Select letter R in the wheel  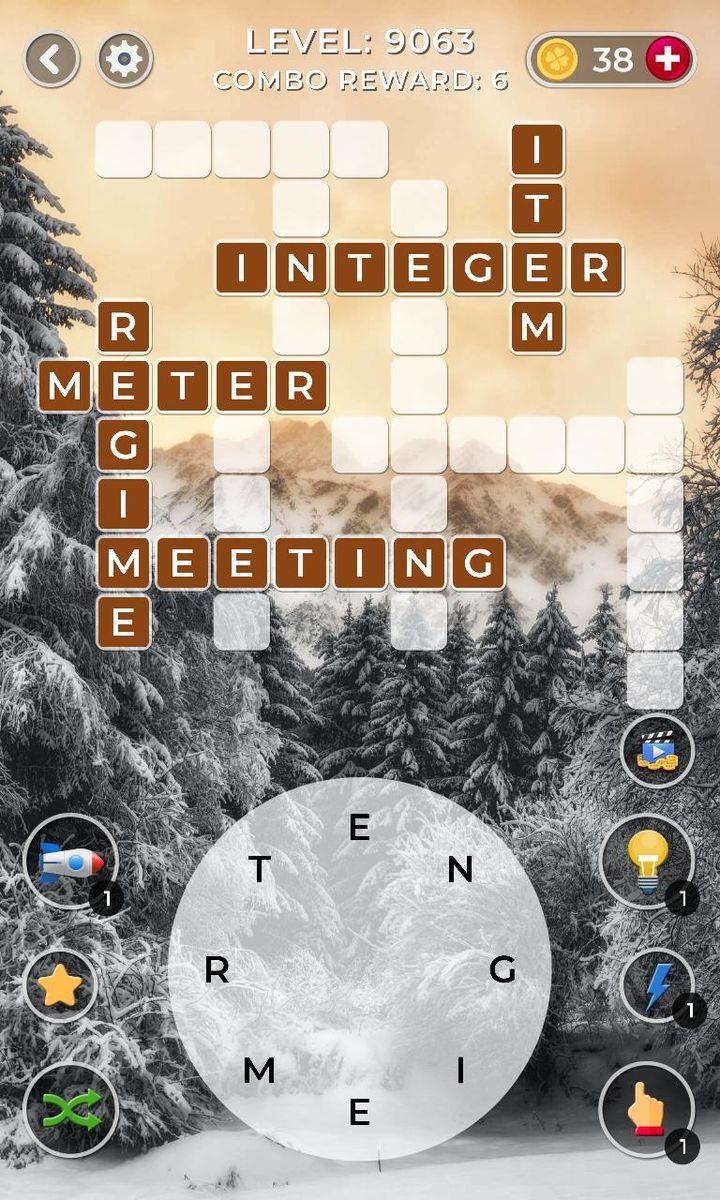tap(217, 969)
